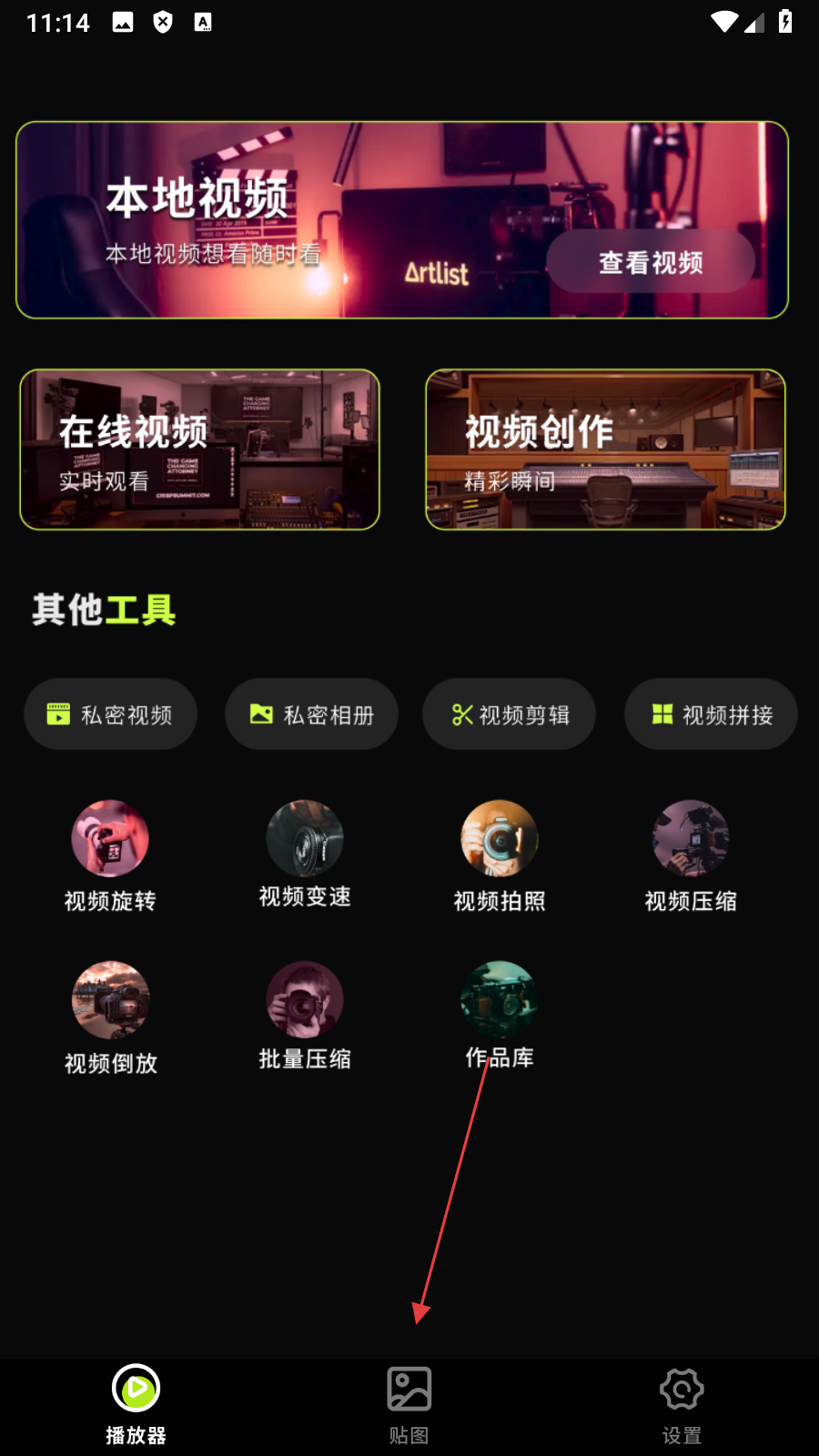The image size is (819, 1456).
Task: Select the 播放器 tab
Action: (136, 1404)
